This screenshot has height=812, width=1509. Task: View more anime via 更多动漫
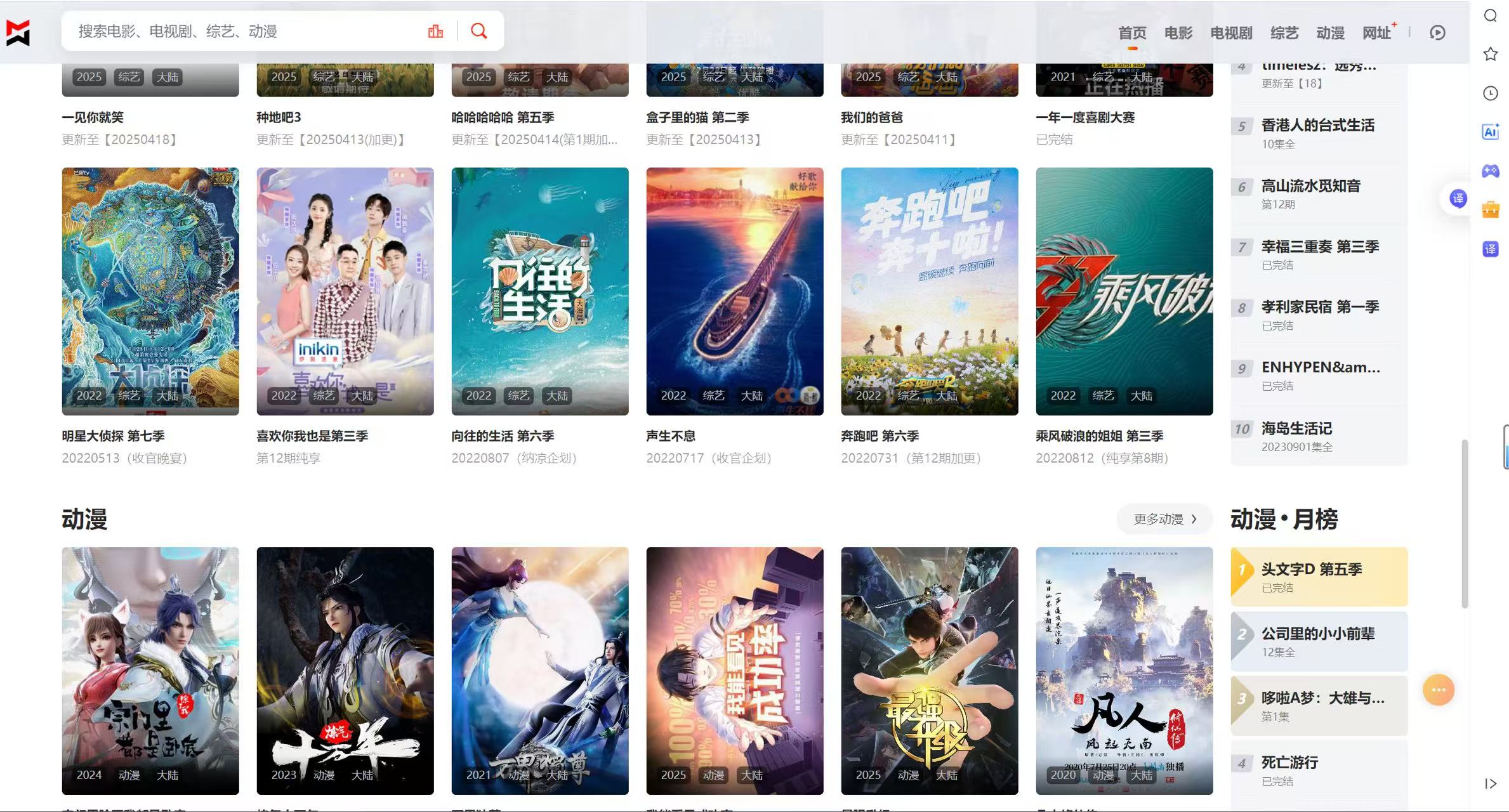pyautogui.click(x=1165, y=519)
